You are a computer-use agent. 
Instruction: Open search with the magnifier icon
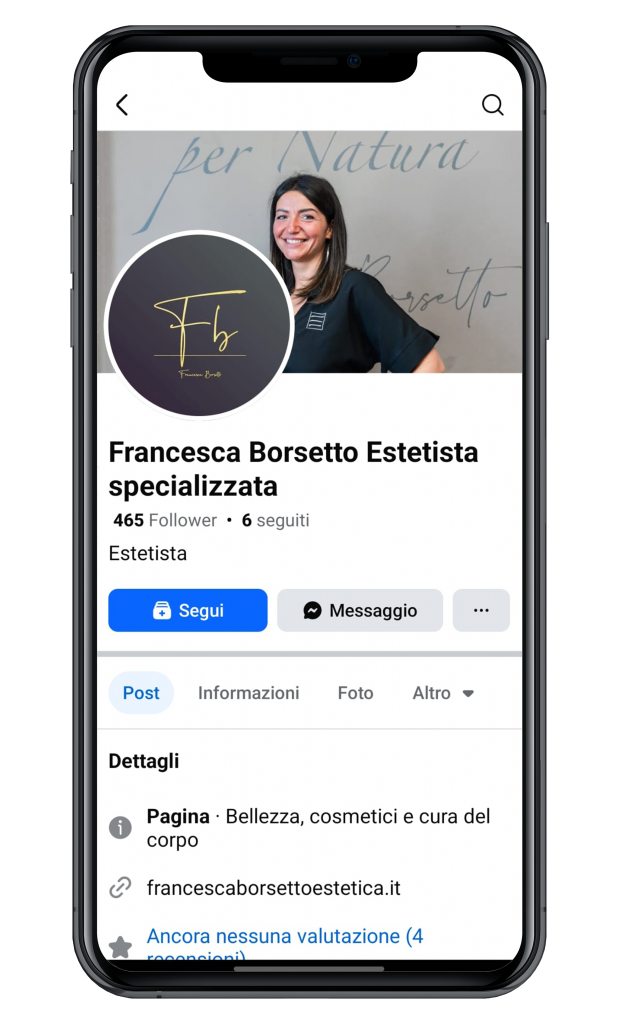pyautogui.click(x=492, y=105)
